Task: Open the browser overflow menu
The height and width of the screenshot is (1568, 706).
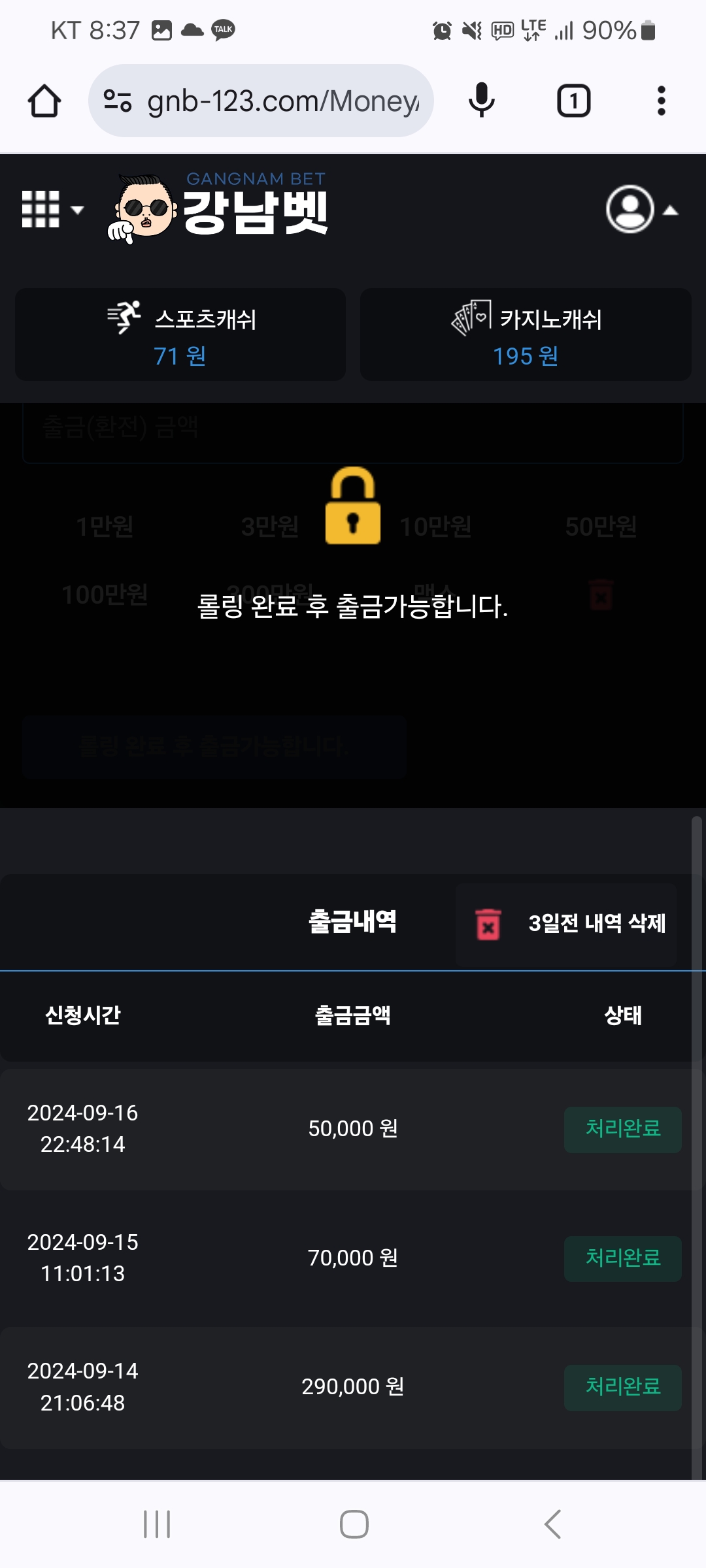Action: [661, 101]
